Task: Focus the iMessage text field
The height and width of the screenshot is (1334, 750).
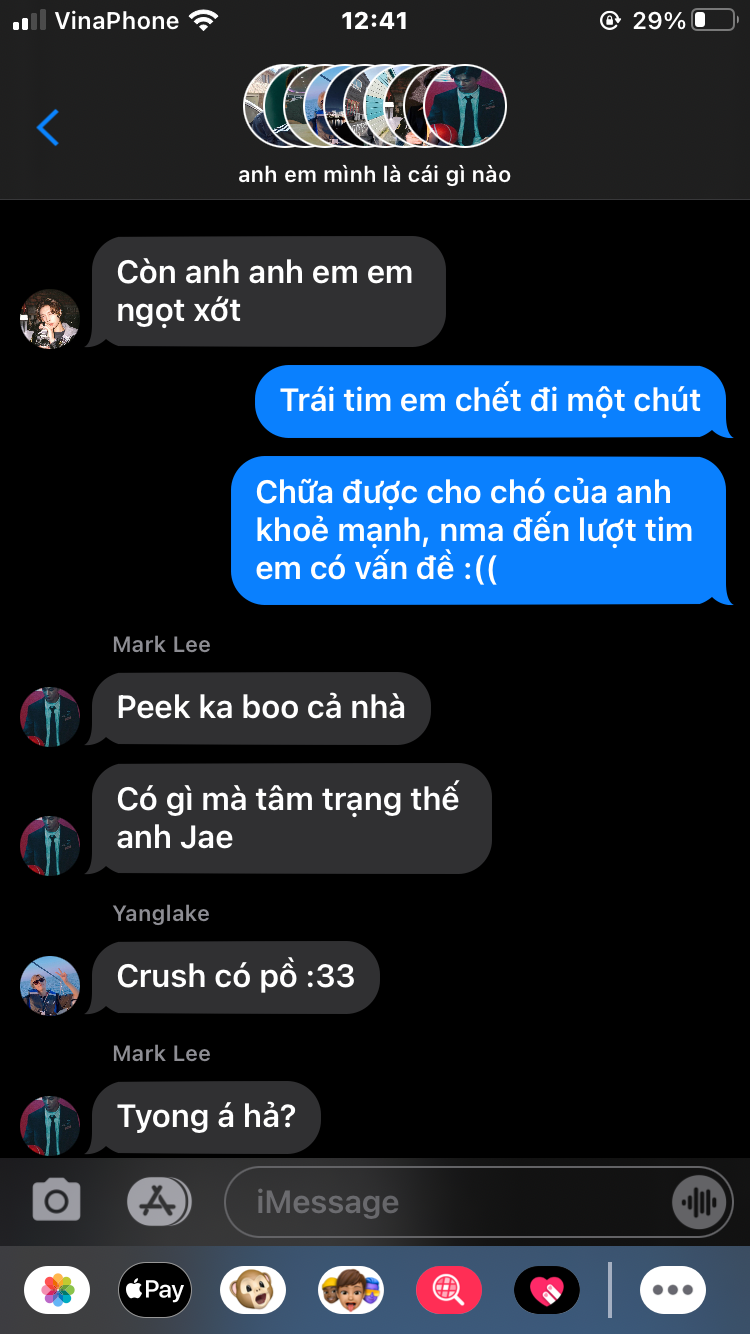Action: [450, 1202]
